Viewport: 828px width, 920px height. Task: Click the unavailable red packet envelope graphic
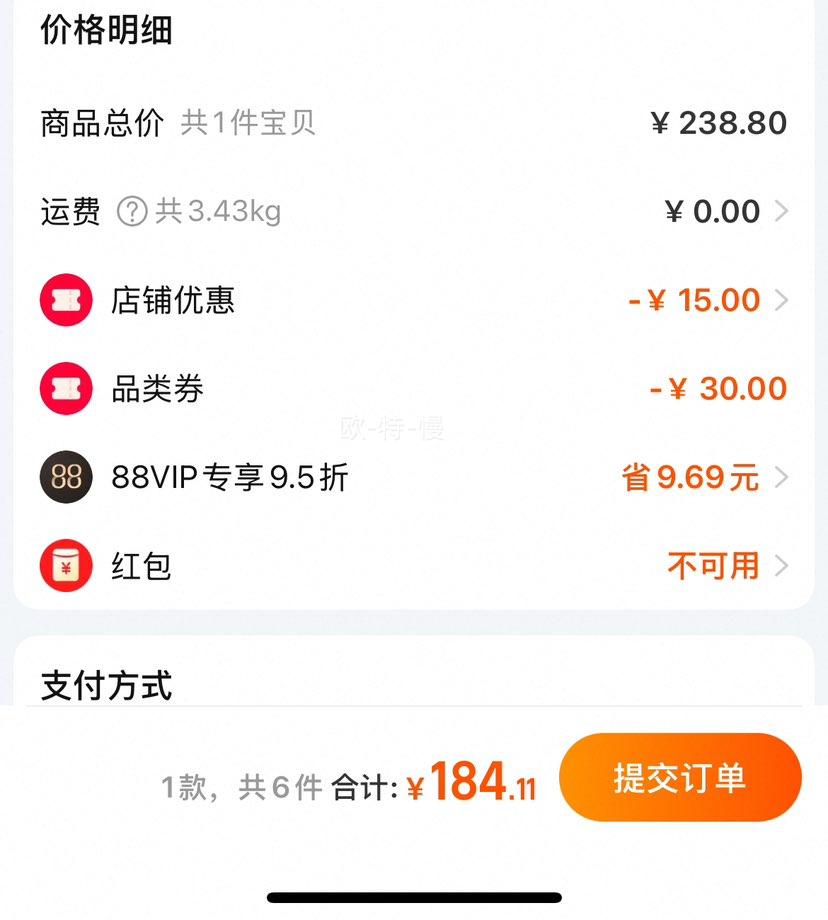pos(66,566)
